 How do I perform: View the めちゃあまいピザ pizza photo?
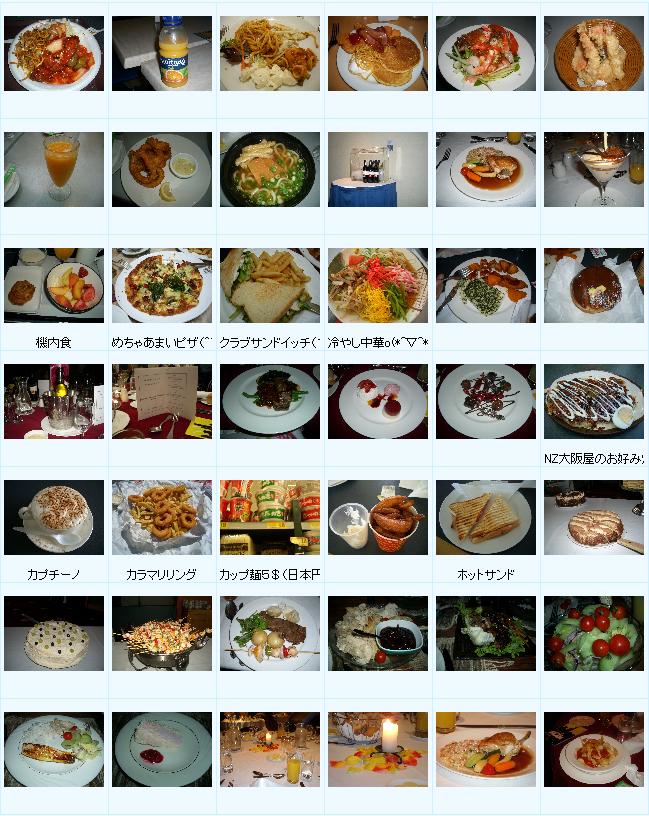162,286
